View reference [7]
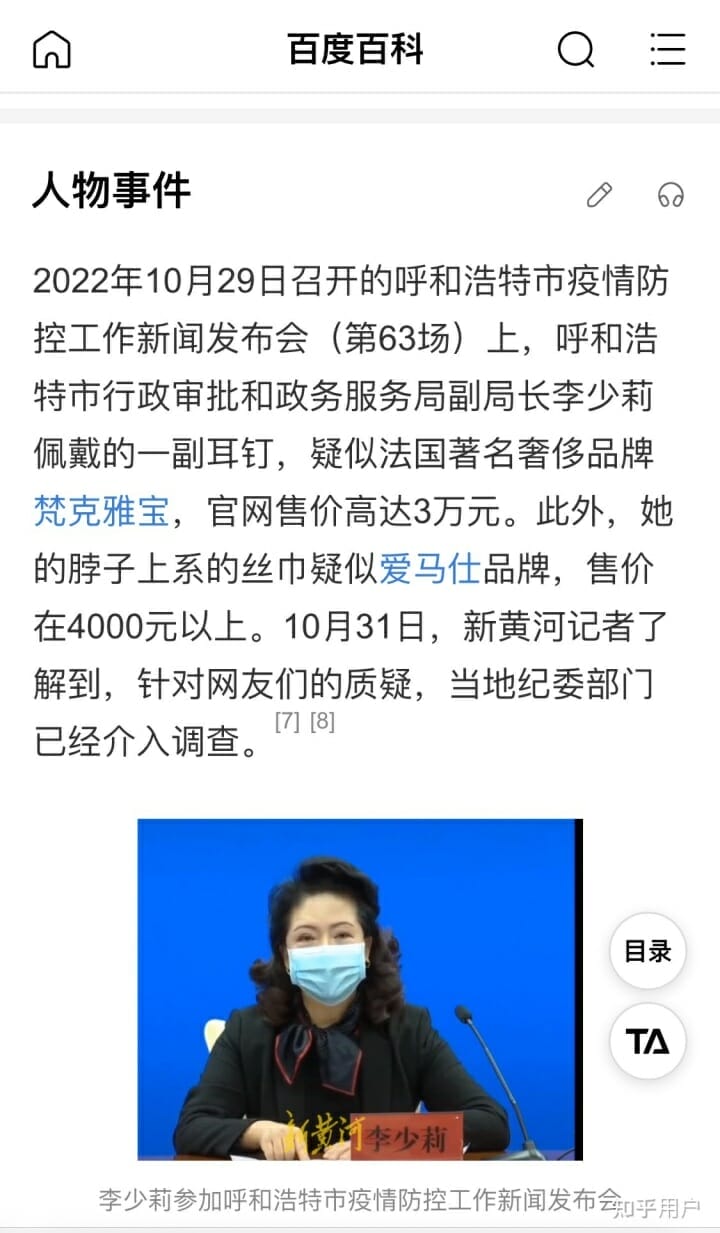The width and height of the screenshot is (720, 1233). (x=287, y=722)
